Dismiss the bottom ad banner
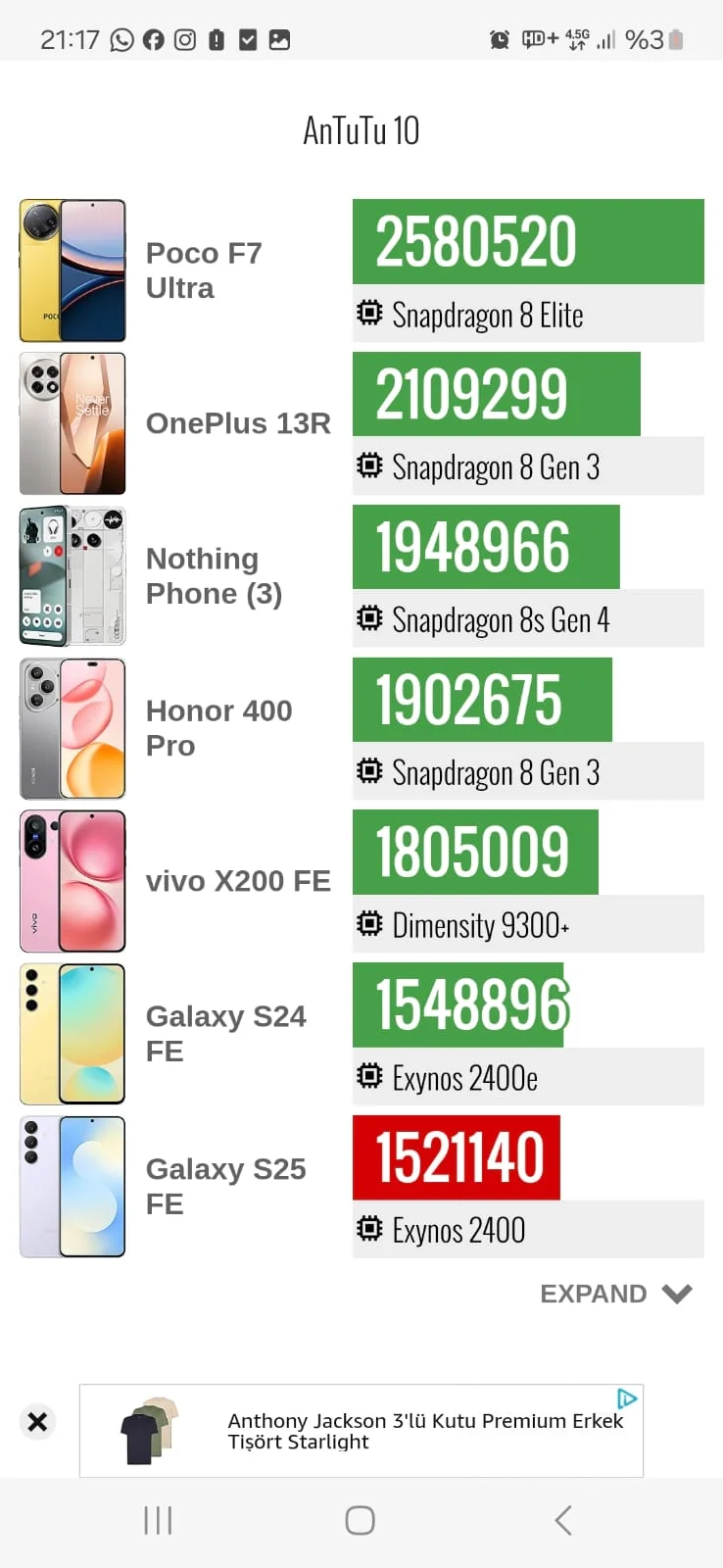This screenshot has width=723, height=1568. tap(37, 1421)
